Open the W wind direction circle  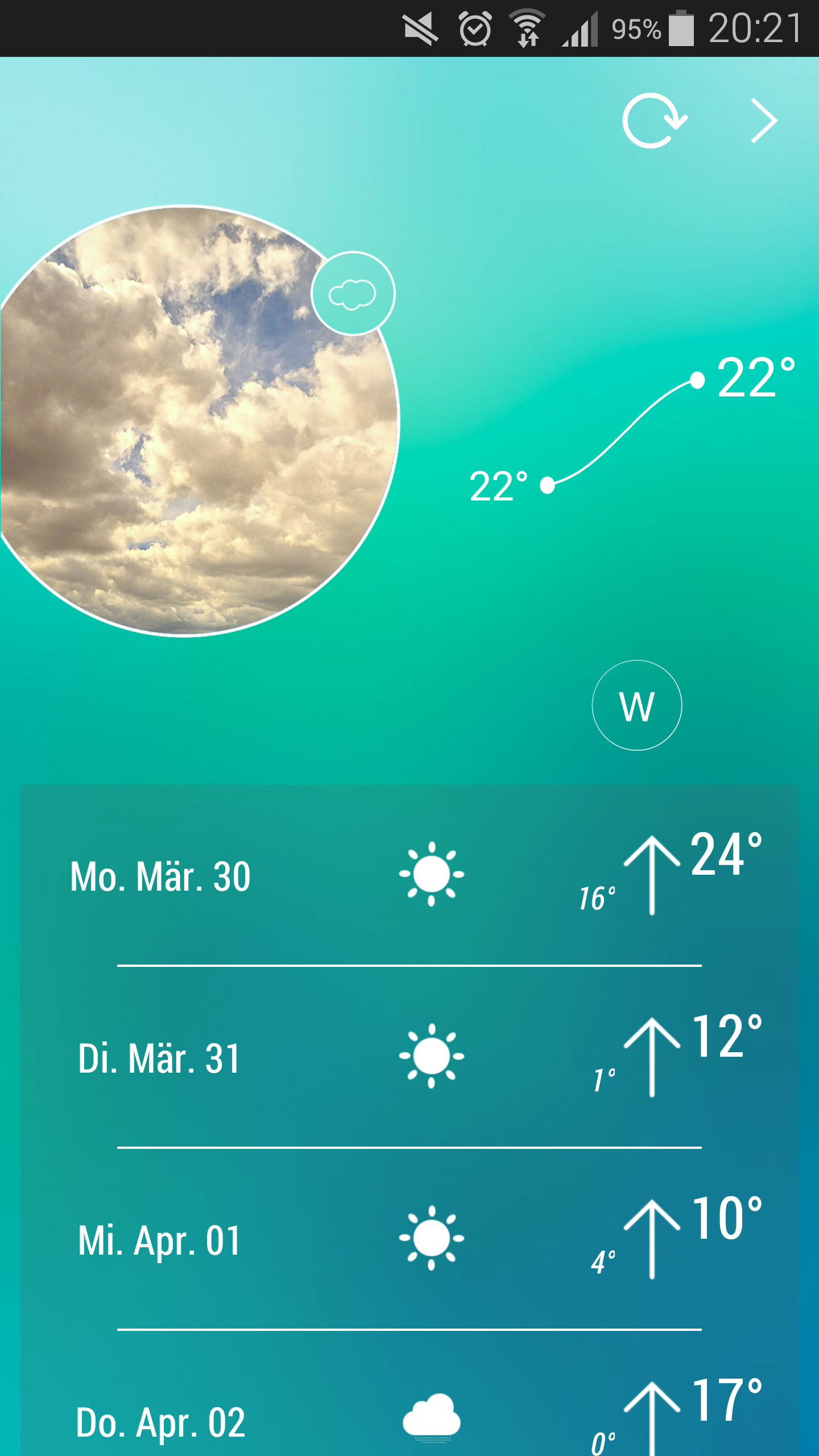(636, 706)
